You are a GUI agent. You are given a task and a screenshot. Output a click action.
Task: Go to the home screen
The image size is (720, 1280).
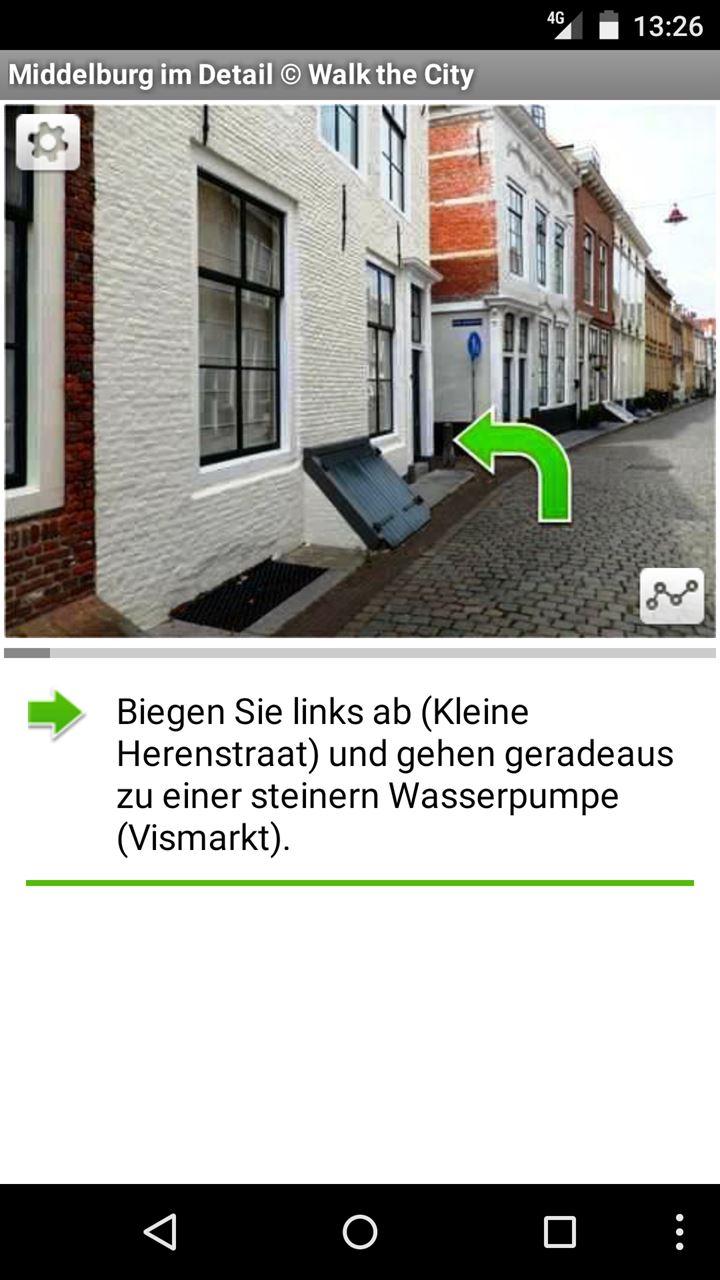(360, 1232)
